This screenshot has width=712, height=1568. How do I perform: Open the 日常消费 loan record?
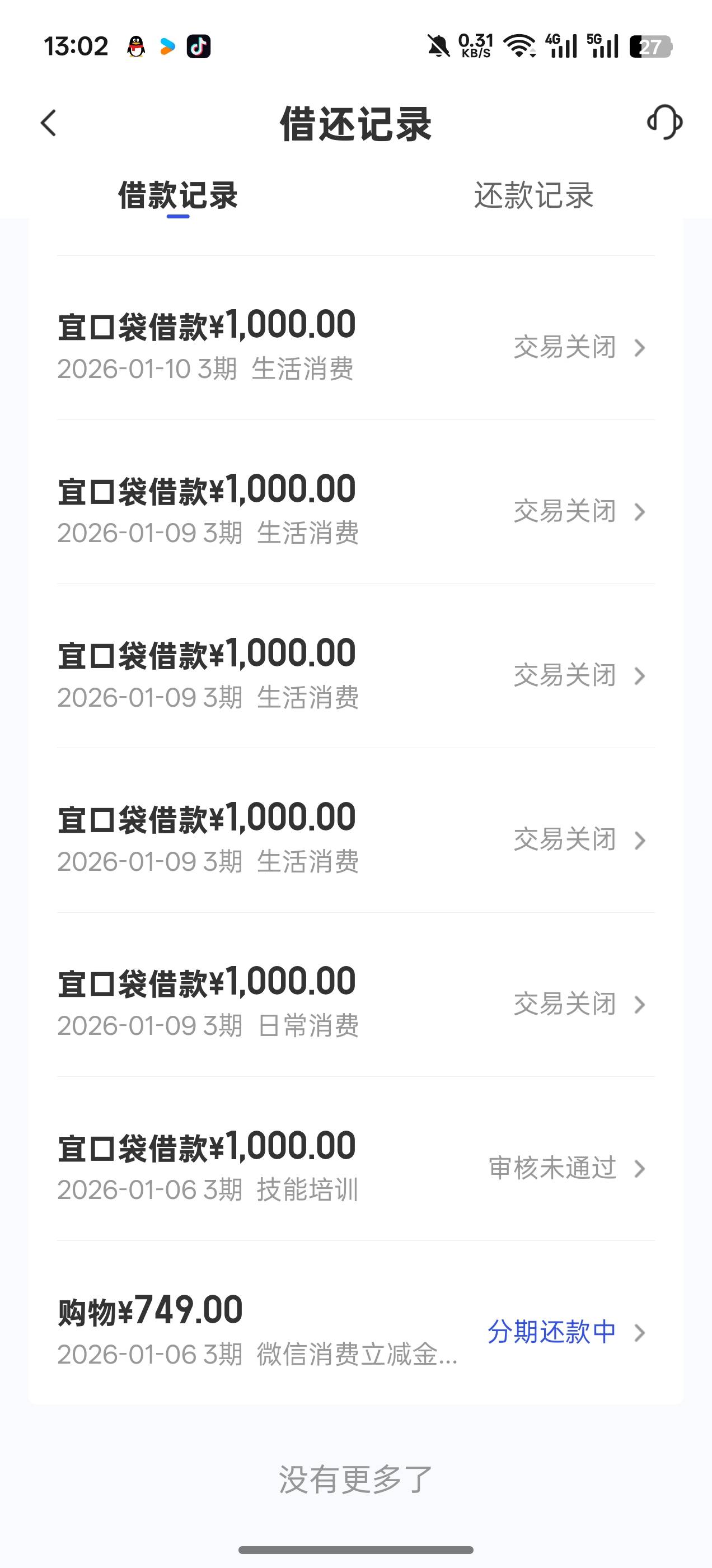(355, 1002)
